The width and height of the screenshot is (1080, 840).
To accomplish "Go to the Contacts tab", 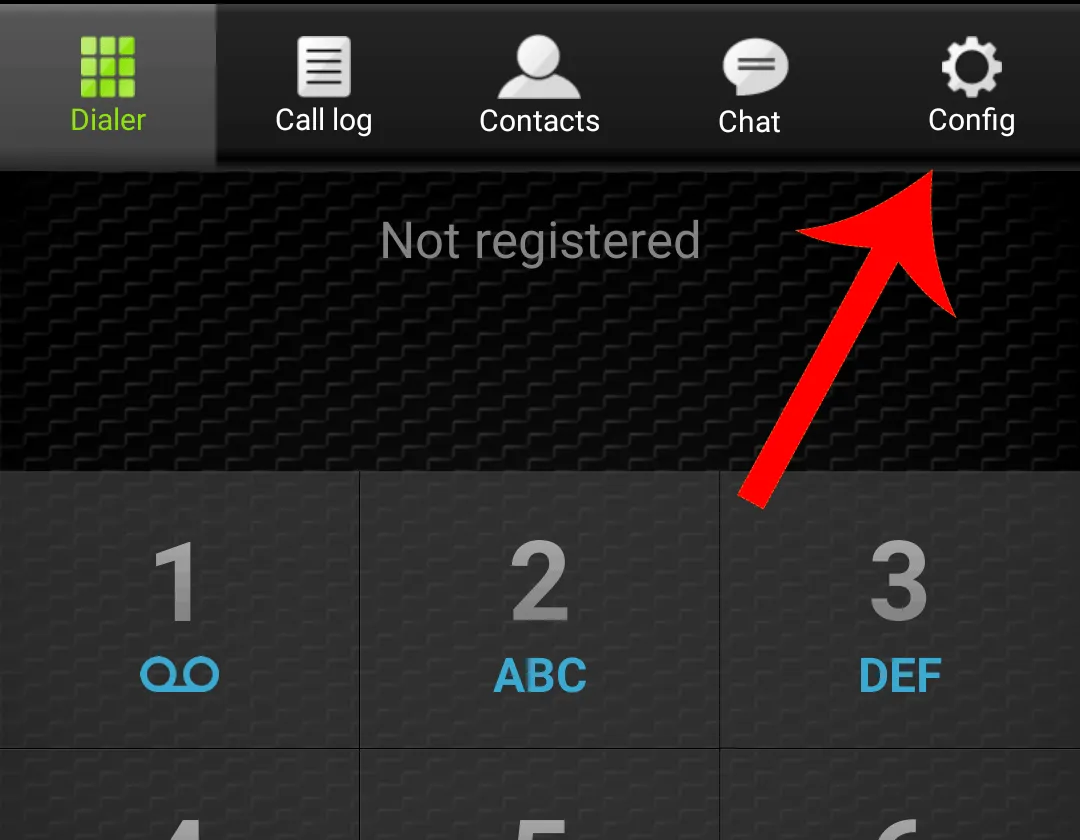I will 539,86.
